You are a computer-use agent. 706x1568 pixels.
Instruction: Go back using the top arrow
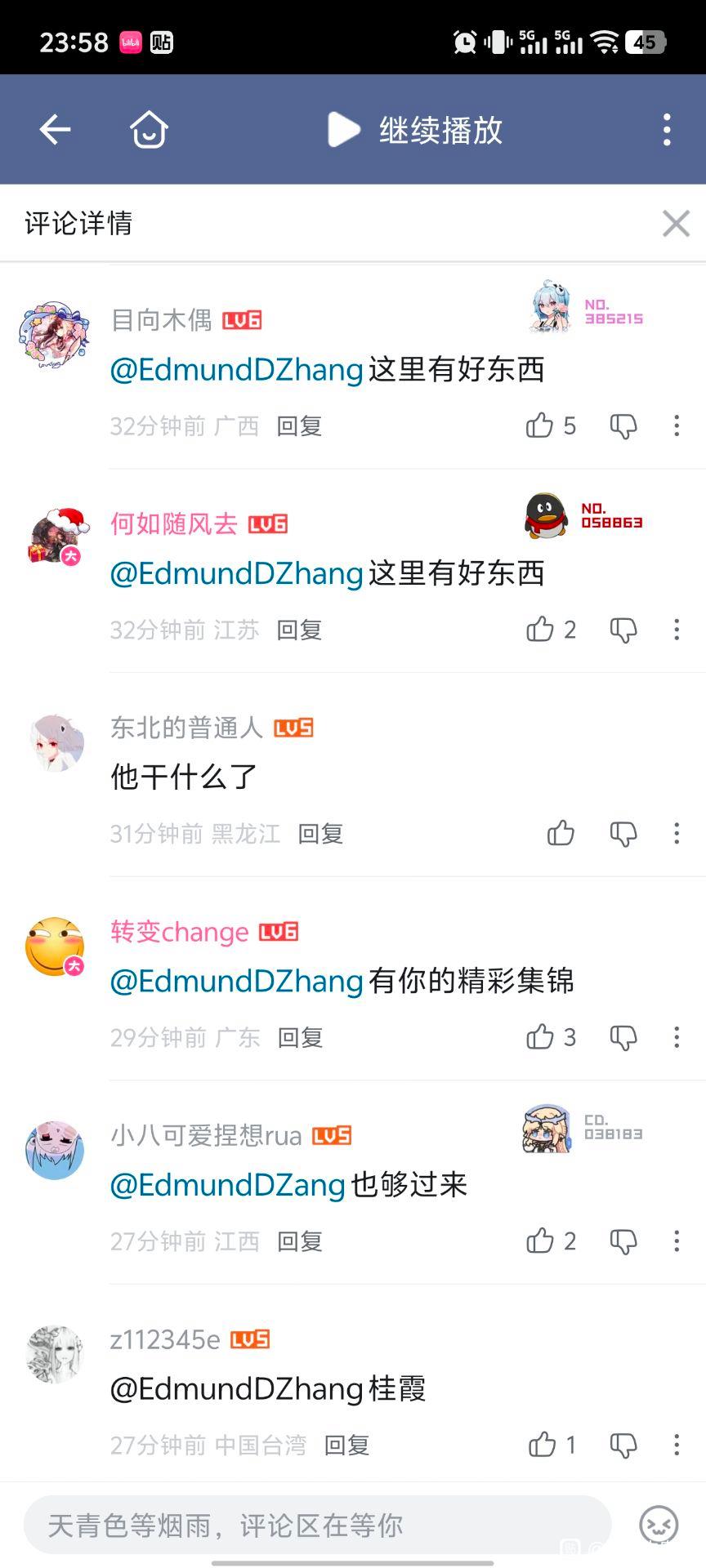click(56, 129)
